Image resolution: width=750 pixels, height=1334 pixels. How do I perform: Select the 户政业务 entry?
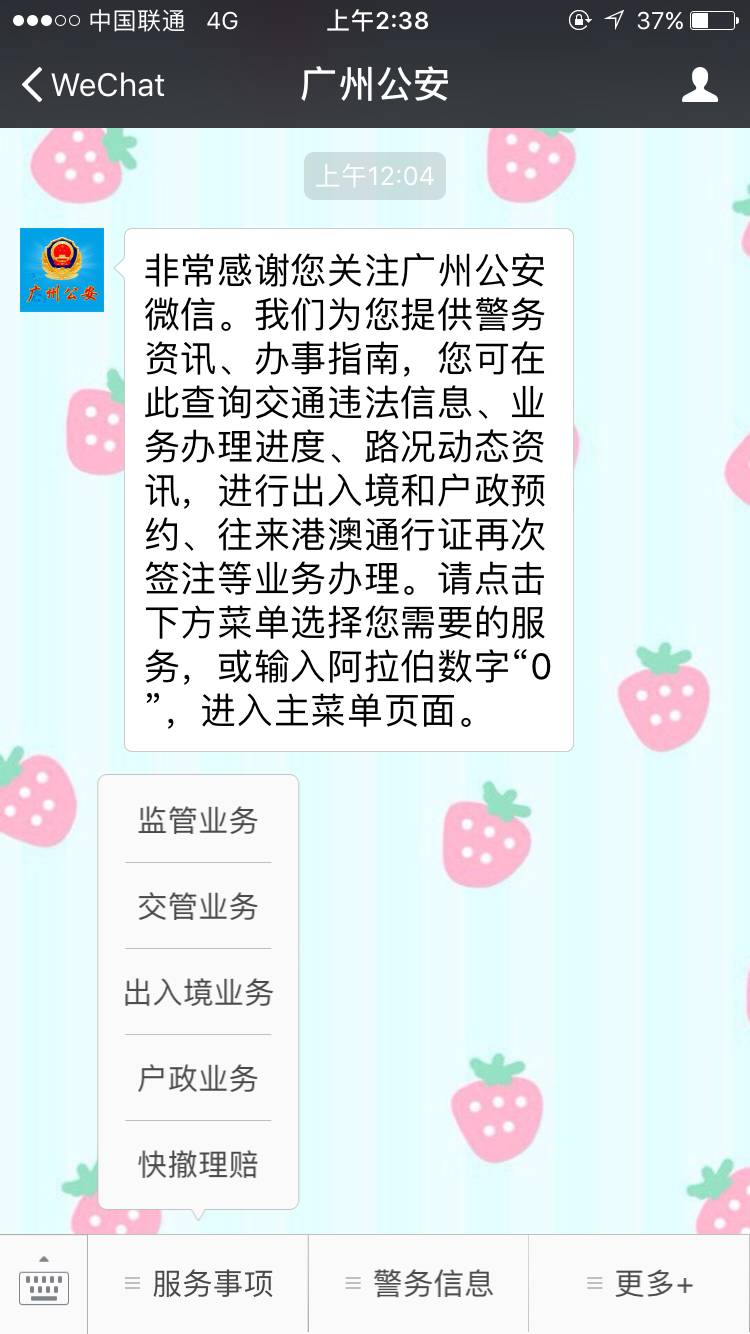pyautogui.click(x=198, y=1079)
